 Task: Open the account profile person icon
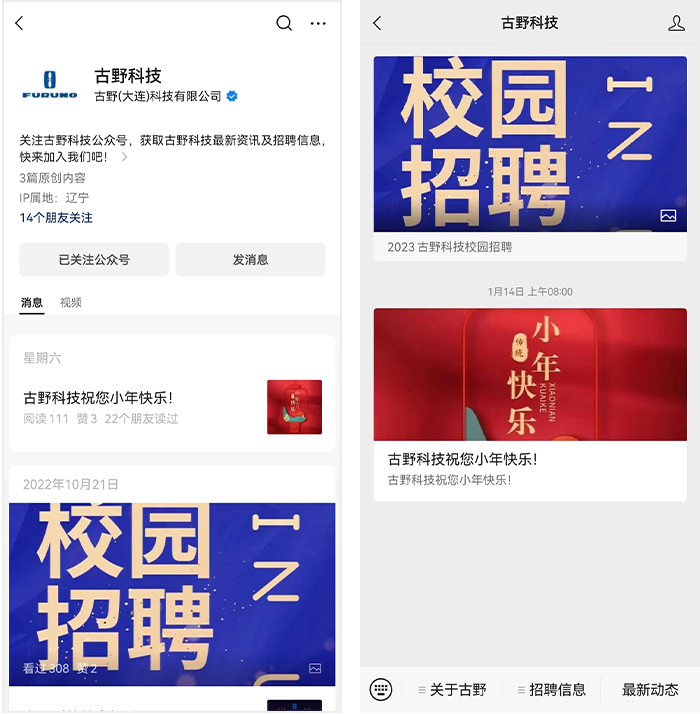click(676, 23)
